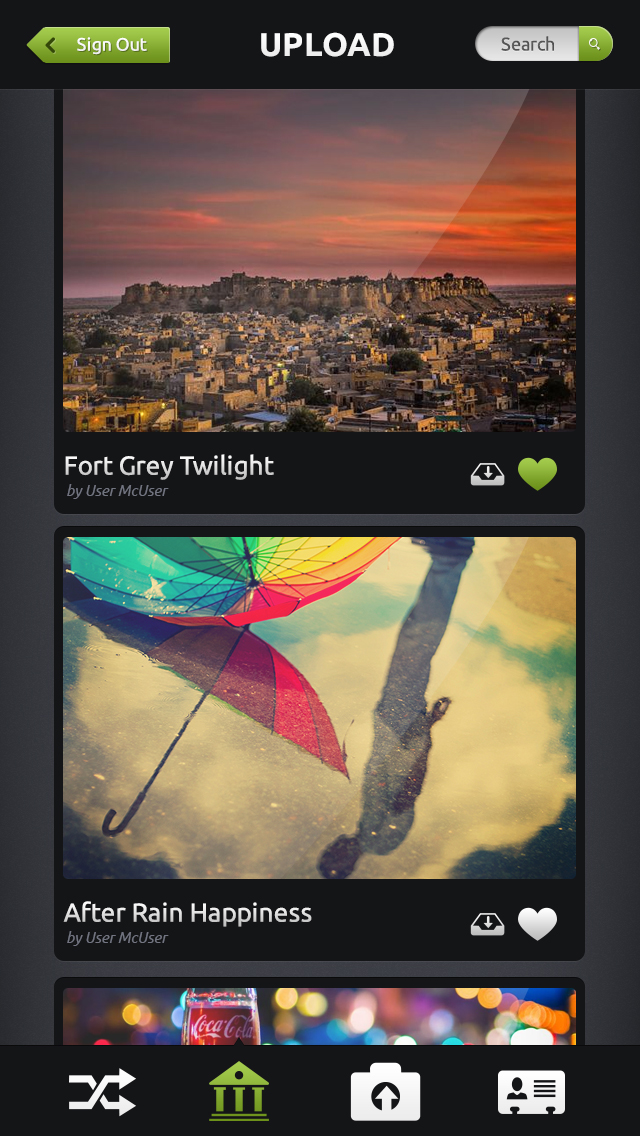
Task: Tap the Sign Out button
Action: [100, 45]
